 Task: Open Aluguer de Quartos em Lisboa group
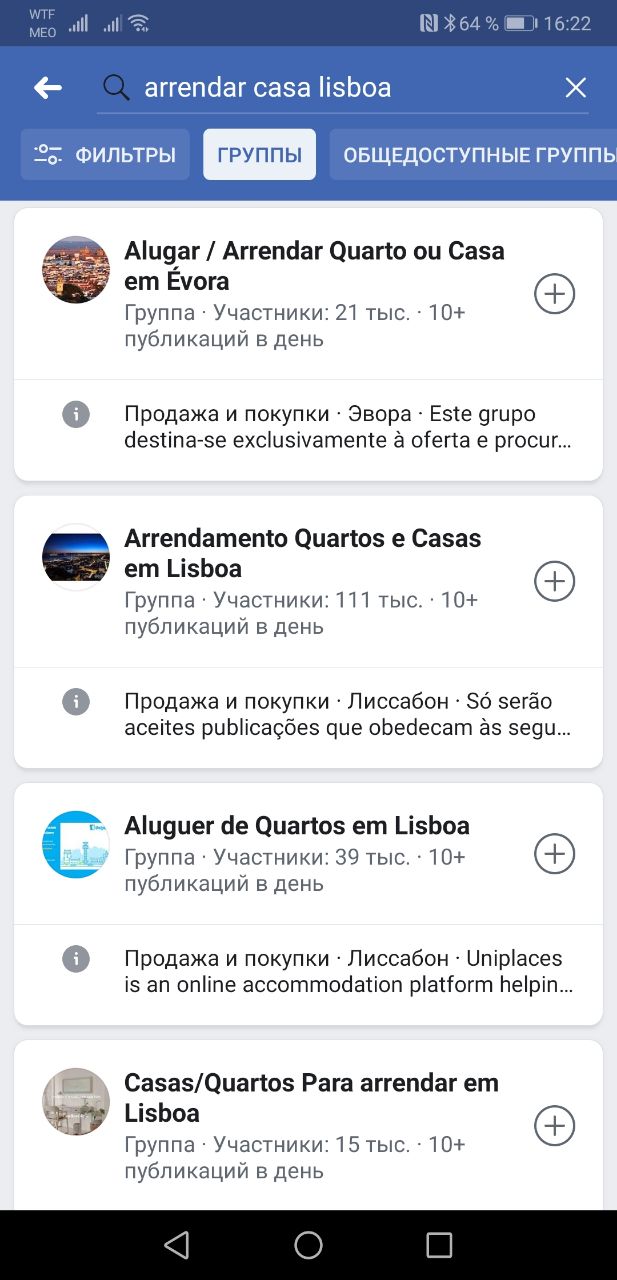(x=297, y=826)
